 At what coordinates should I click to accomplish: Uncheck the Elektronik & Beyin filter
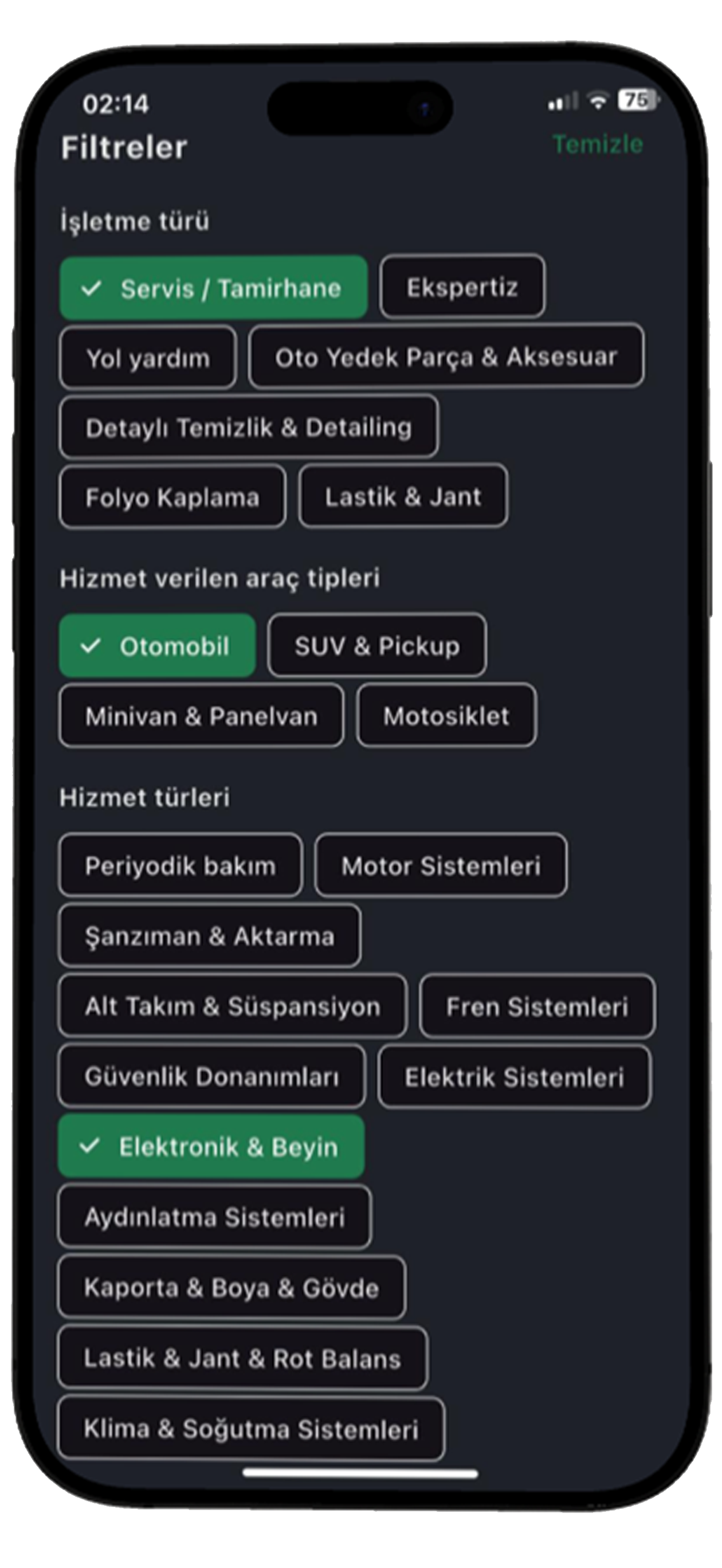211,1147
